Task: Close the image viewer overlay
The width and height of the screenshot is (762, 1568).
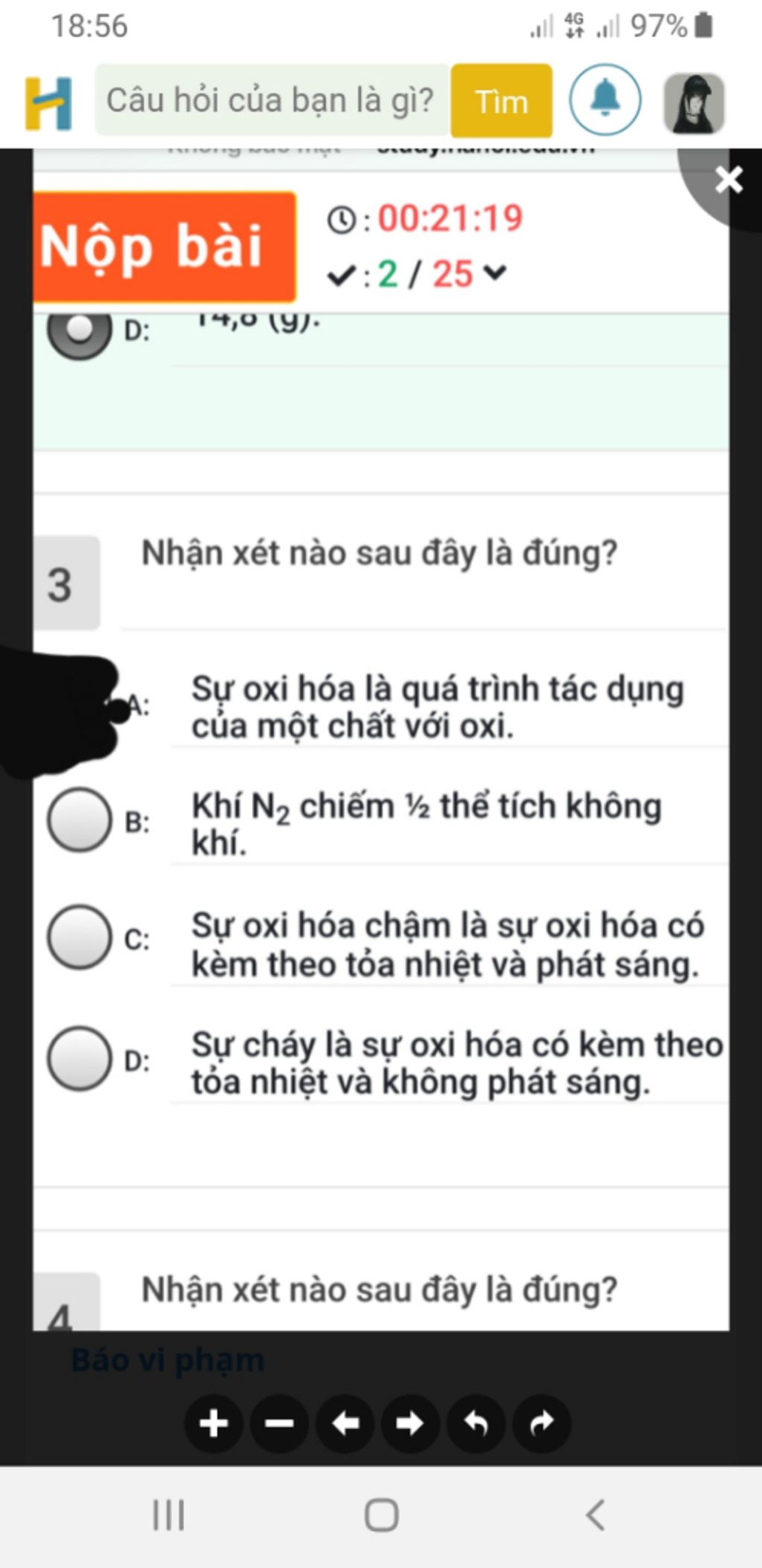Action: (728, 179)
